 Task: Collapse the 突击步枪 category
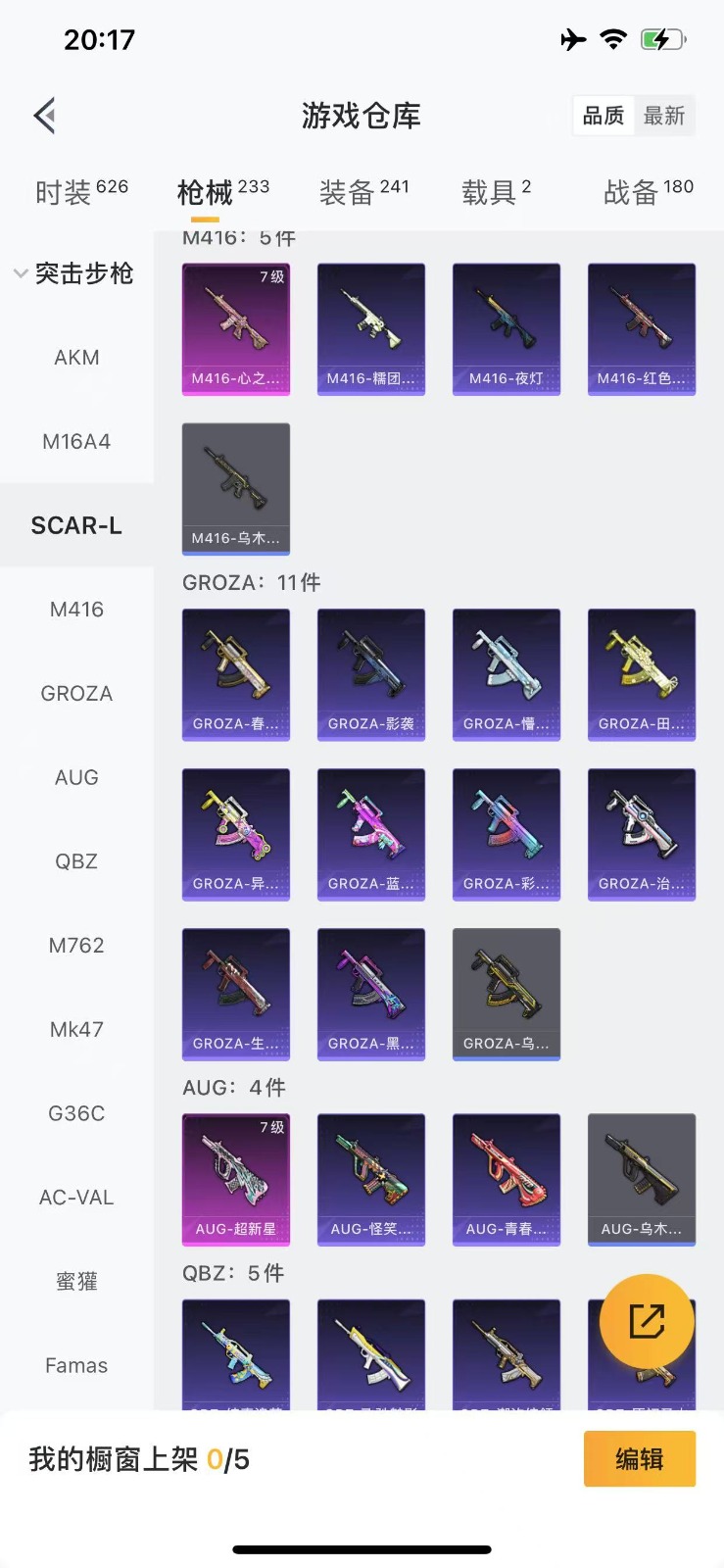coord(74,273)
